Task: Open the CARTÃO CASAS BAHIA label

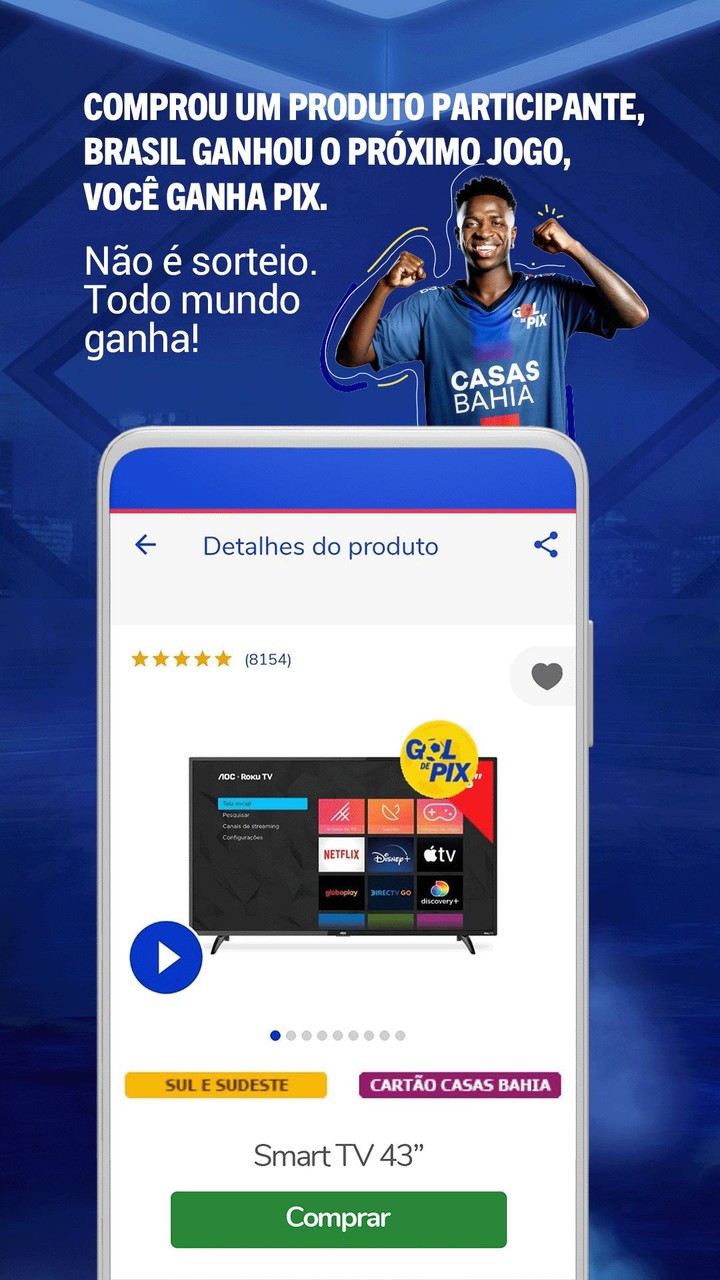Action: coord(460,1084)
